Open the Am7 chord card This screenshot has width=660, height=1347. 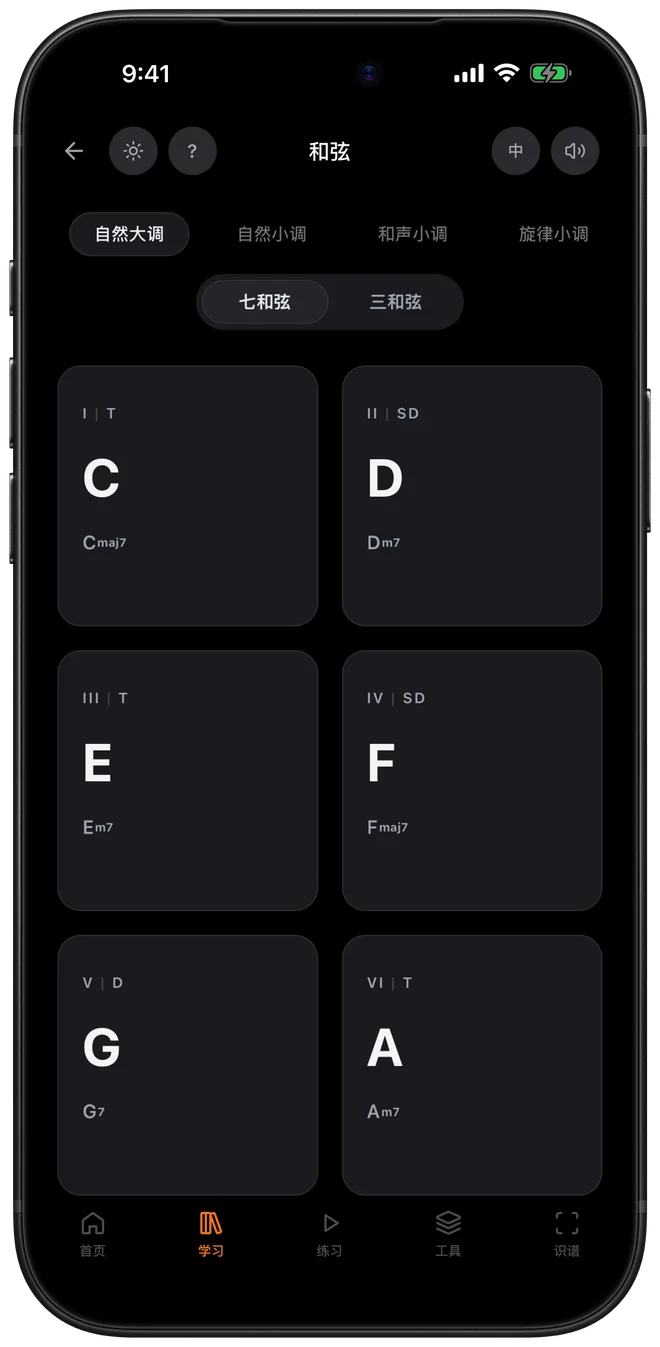pos(472,1065)
